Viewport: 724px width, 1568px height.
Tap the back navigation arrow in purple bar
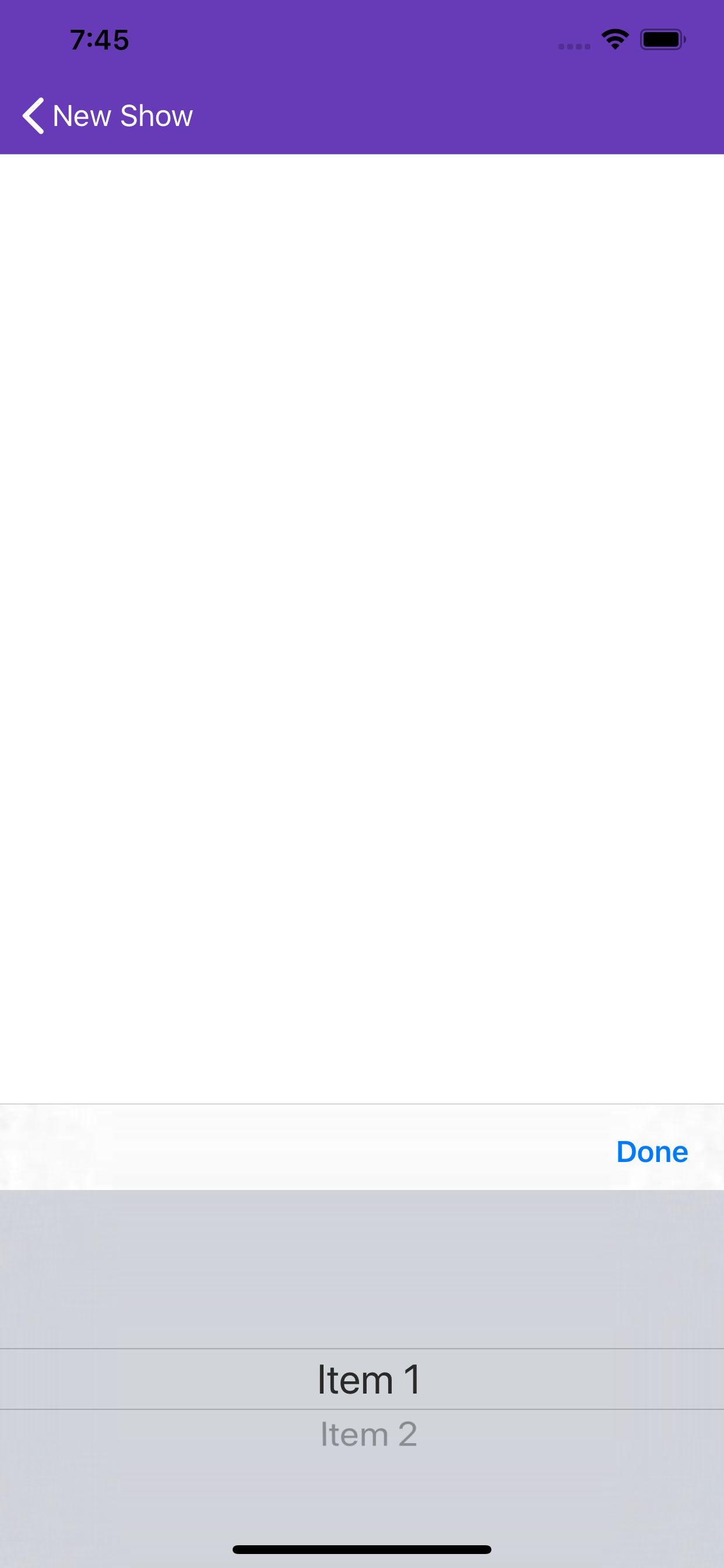(x=33, y=116)
